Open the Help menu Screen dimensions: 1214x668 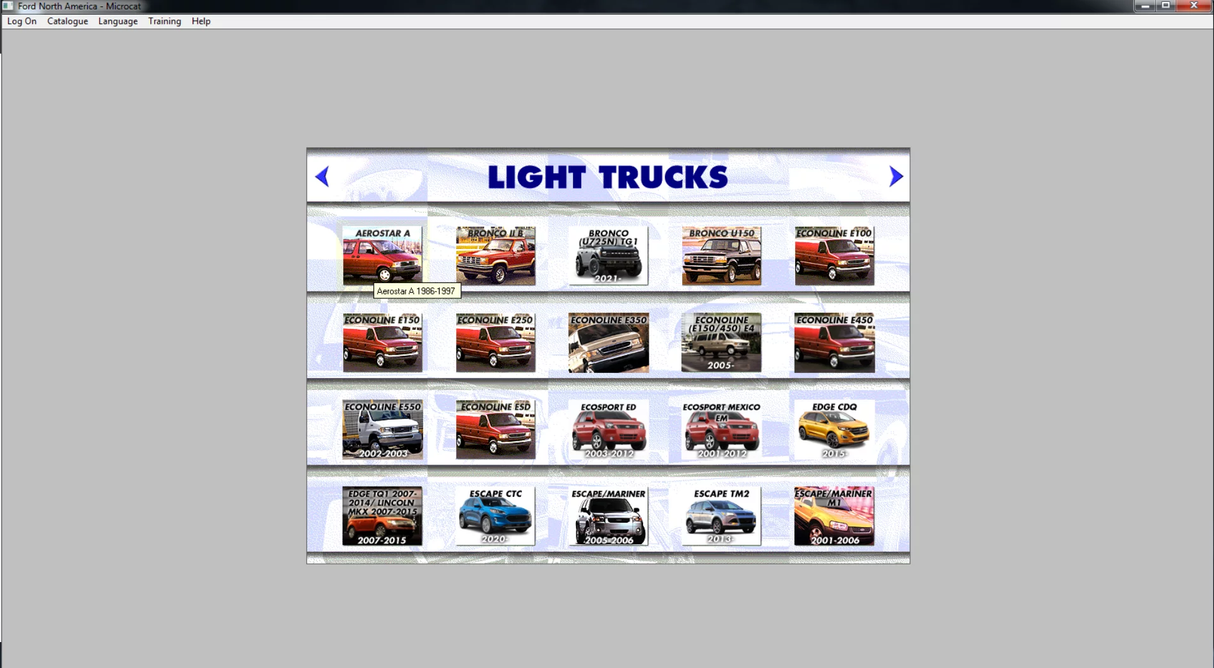coord(201,21)
